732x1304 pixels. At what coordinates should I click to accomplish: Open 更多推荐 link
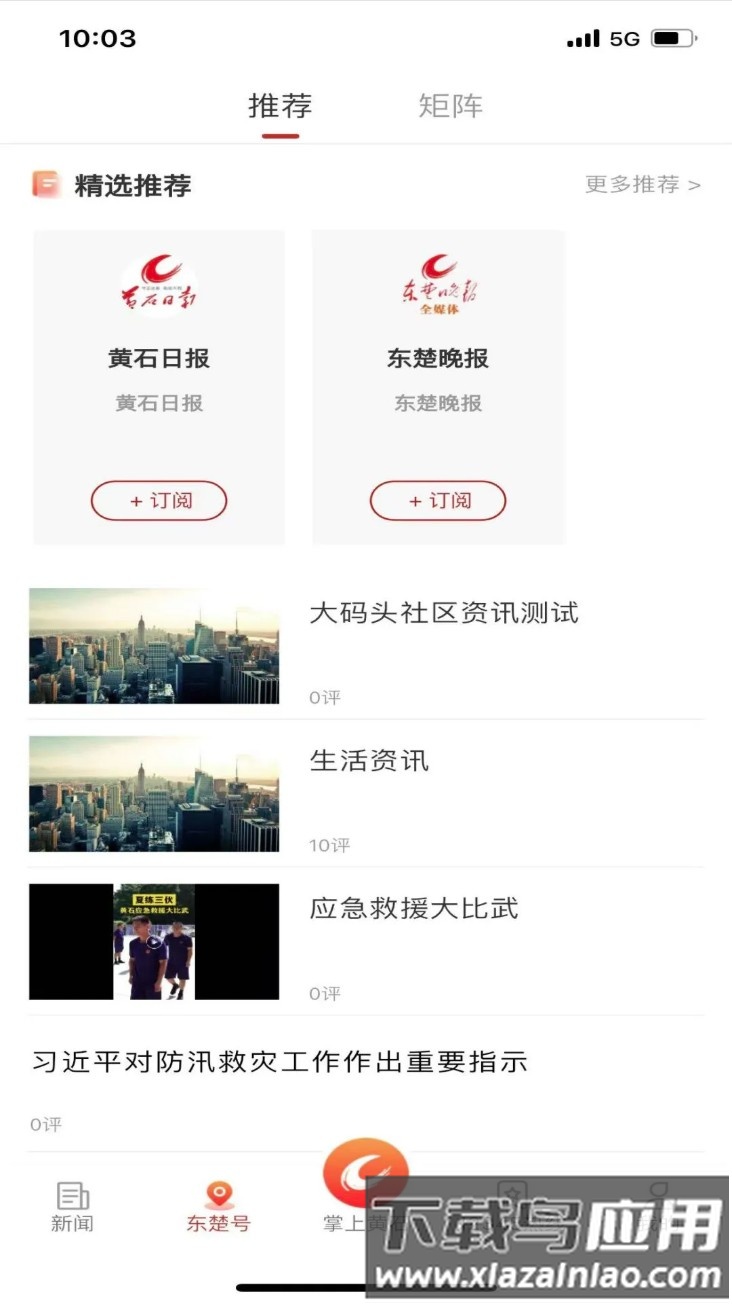point(642,185)
